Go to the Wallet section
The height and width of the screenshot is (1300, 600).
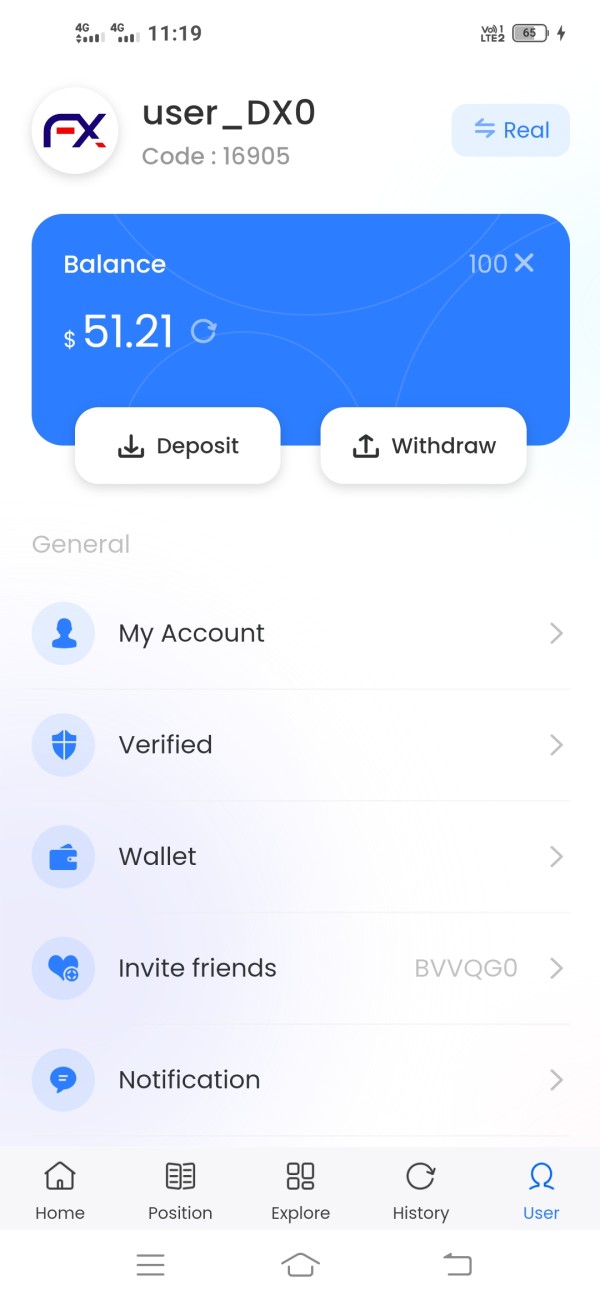[300, 857]
